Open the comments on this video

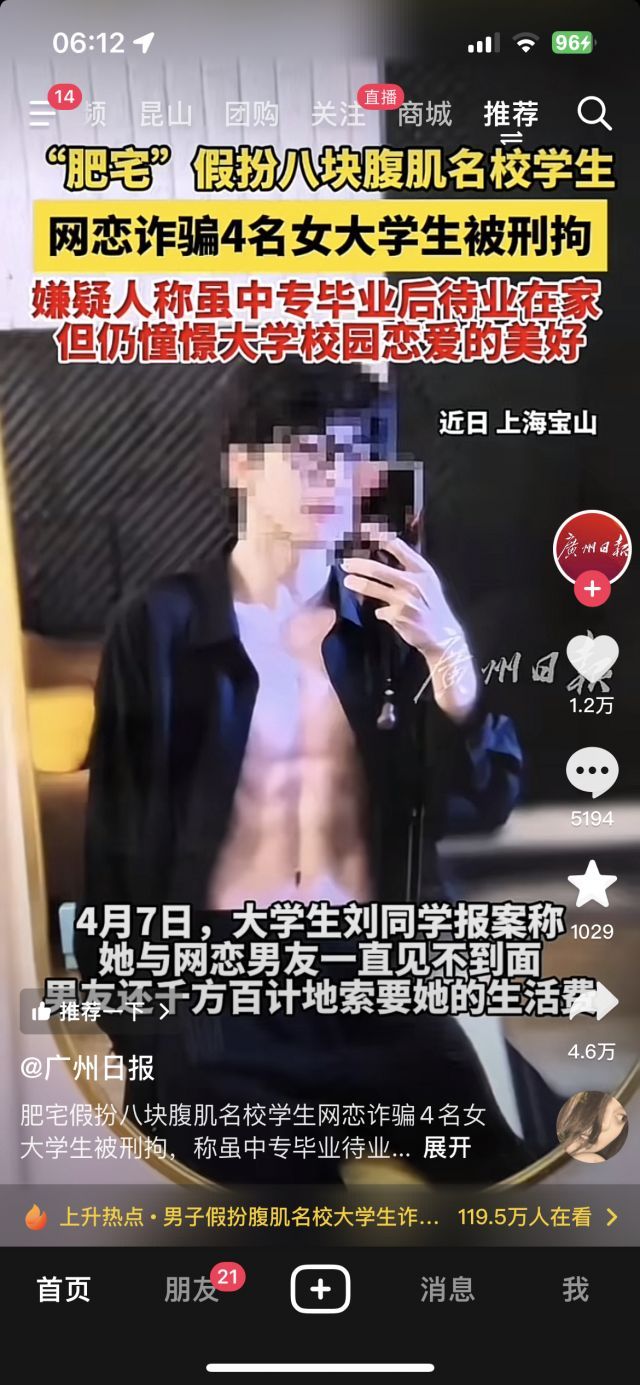coord(592,774)
